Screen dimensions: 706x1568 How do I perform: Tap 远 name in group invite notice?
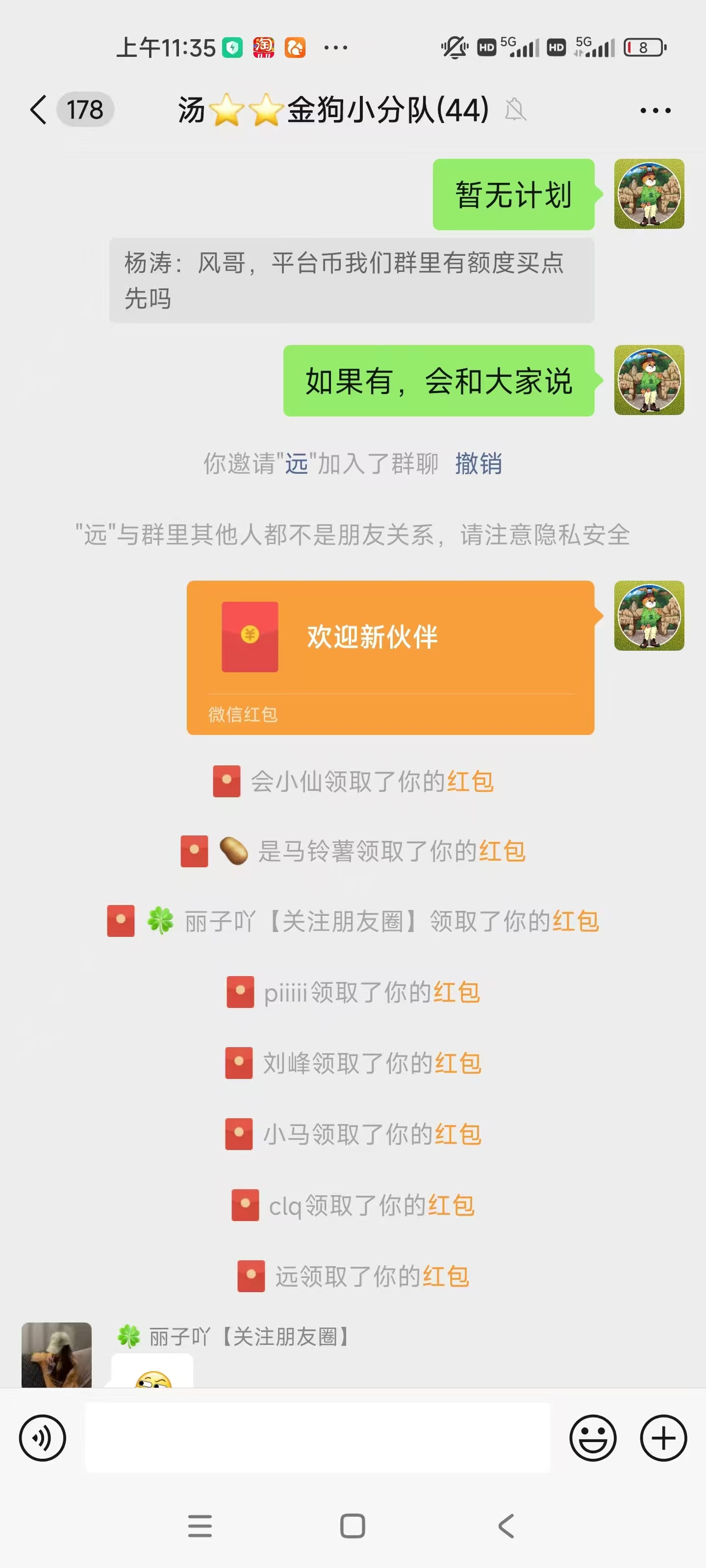pos(296,465)
